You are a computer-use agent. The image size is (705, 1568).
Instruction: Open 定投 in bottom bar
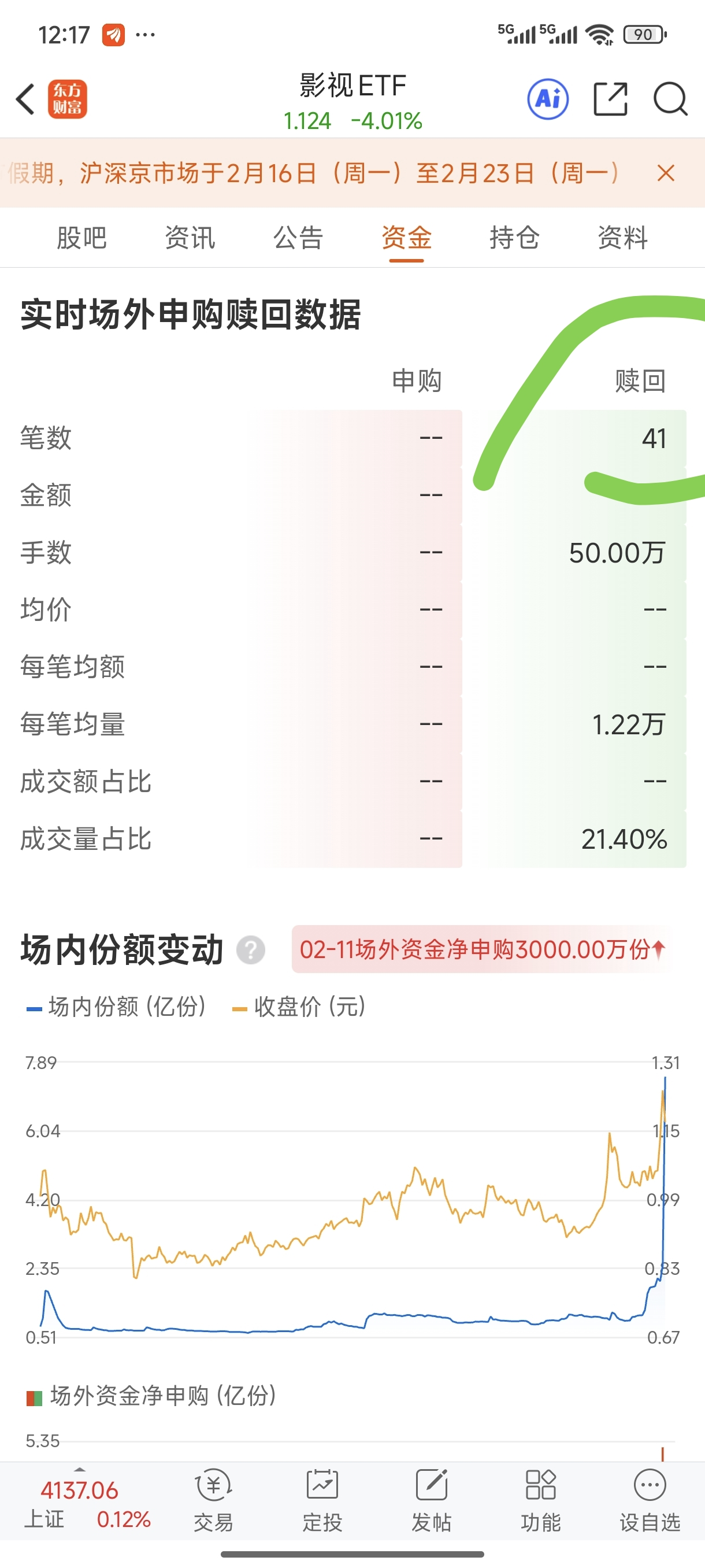click(x=322, y=1500)
